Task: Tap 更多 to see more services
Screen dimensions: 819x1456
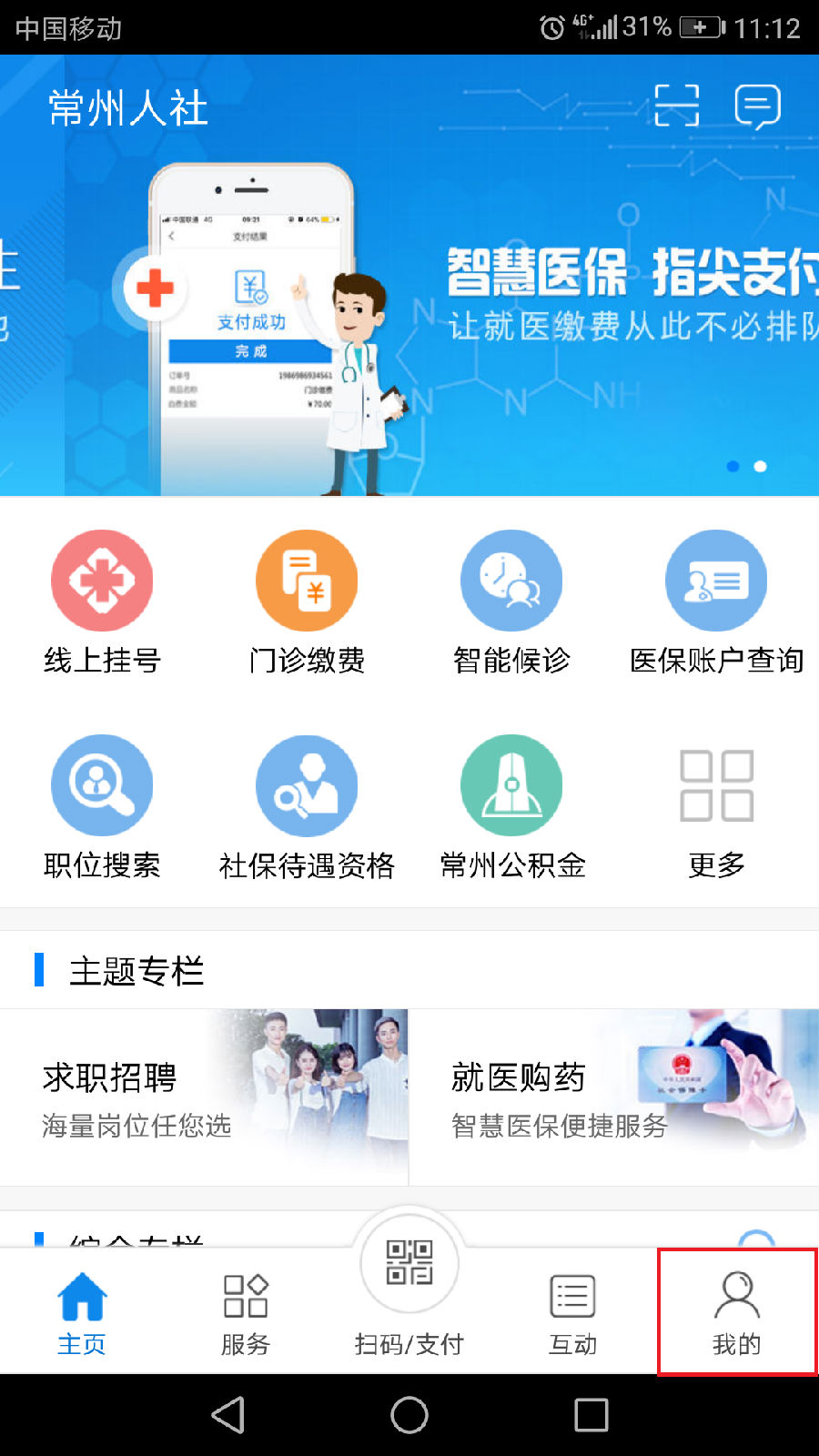Action: point(716,807)
